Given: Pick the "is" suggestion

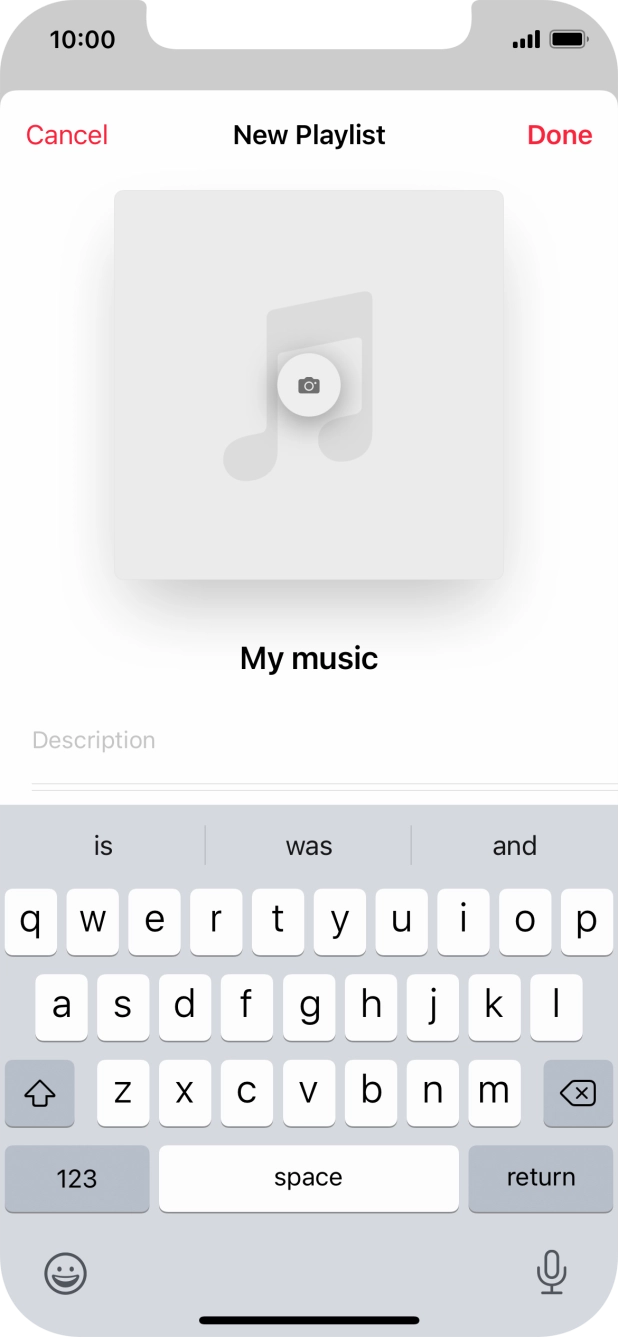Looking at the screenshot, I should coord(103,846).
